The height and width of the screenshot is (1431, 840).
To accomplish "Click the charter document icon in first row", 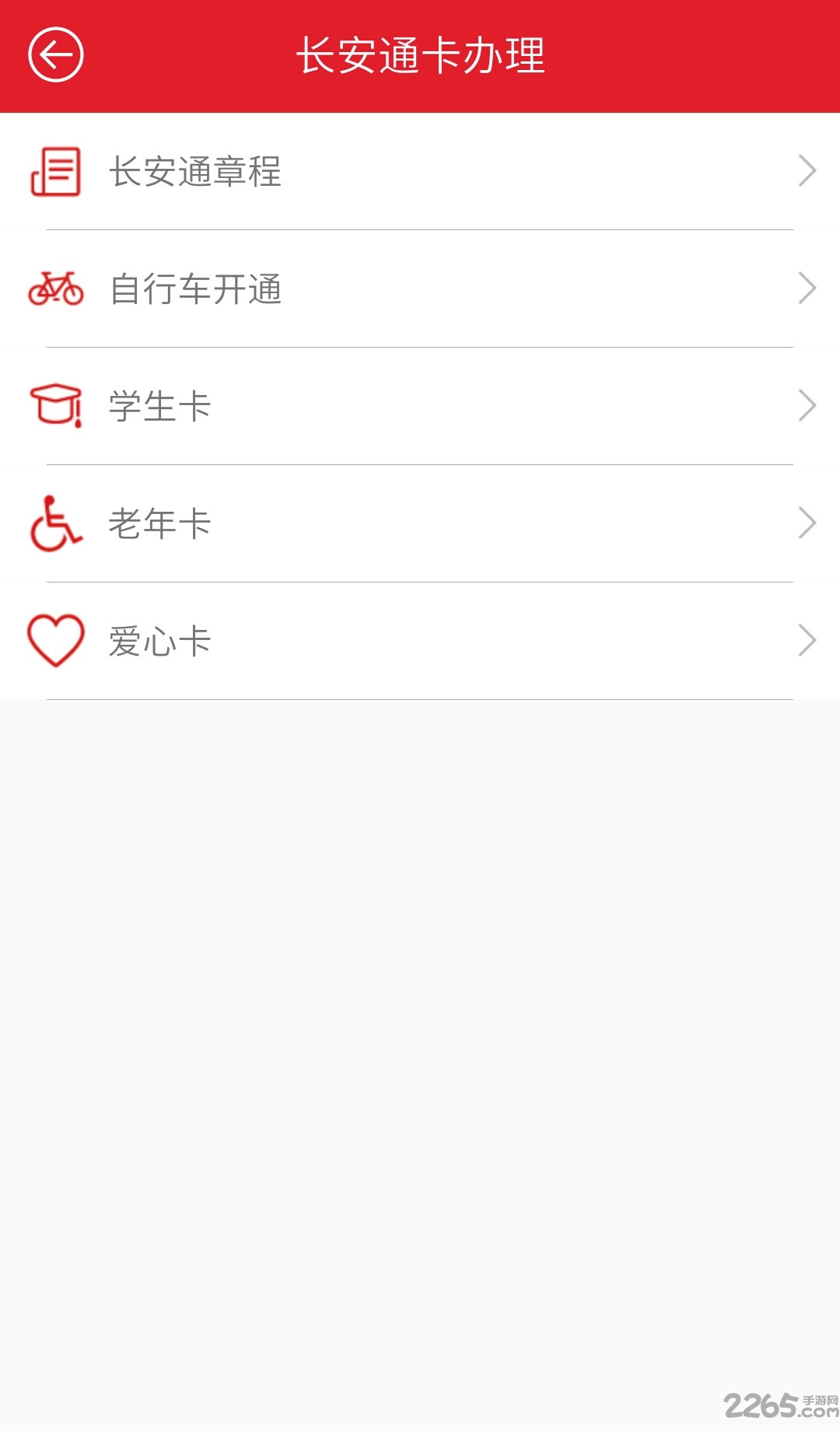I will pyautogui.click(x=58, y=172).
